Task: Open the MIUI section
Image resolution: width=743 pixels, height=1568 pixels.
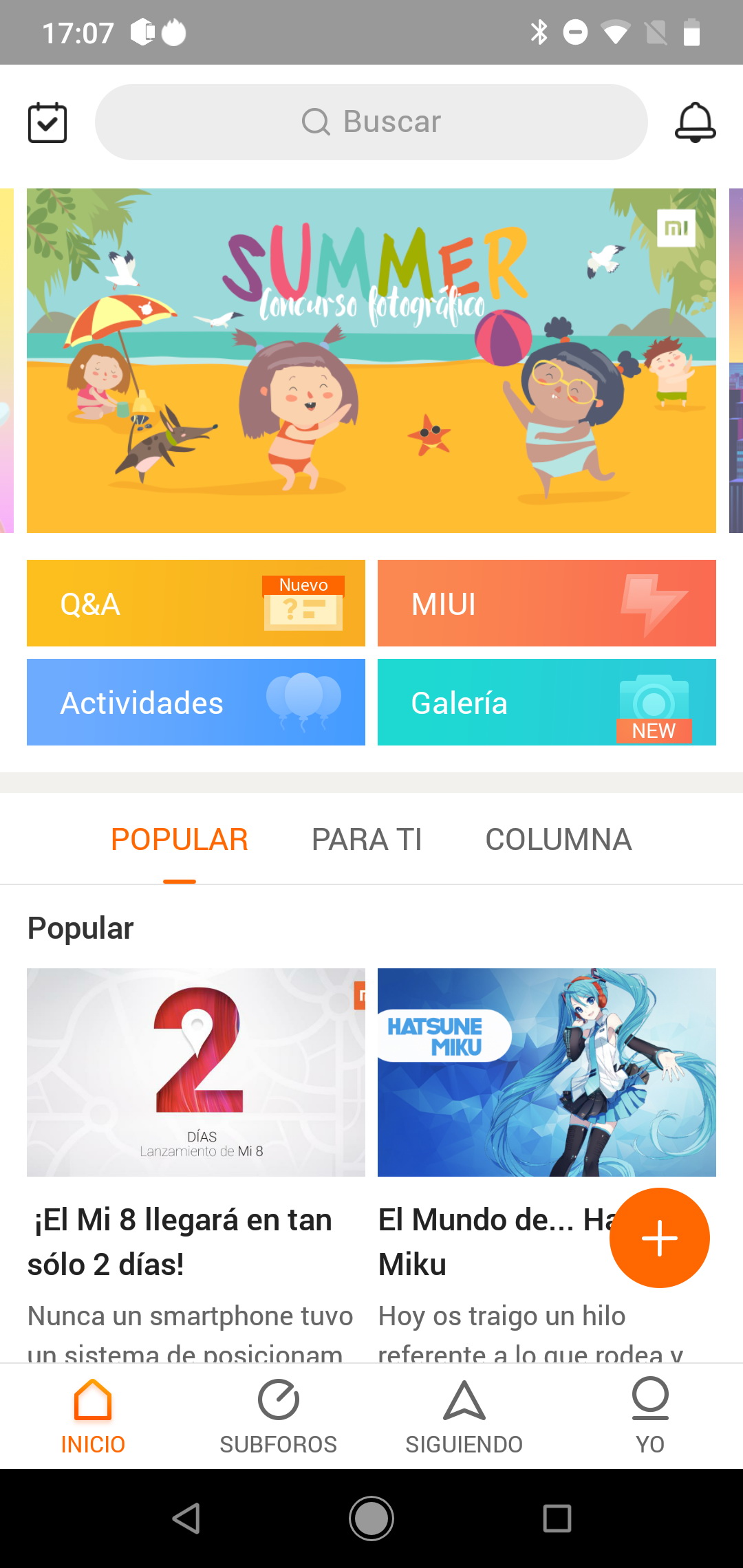Action: [547, 603]
